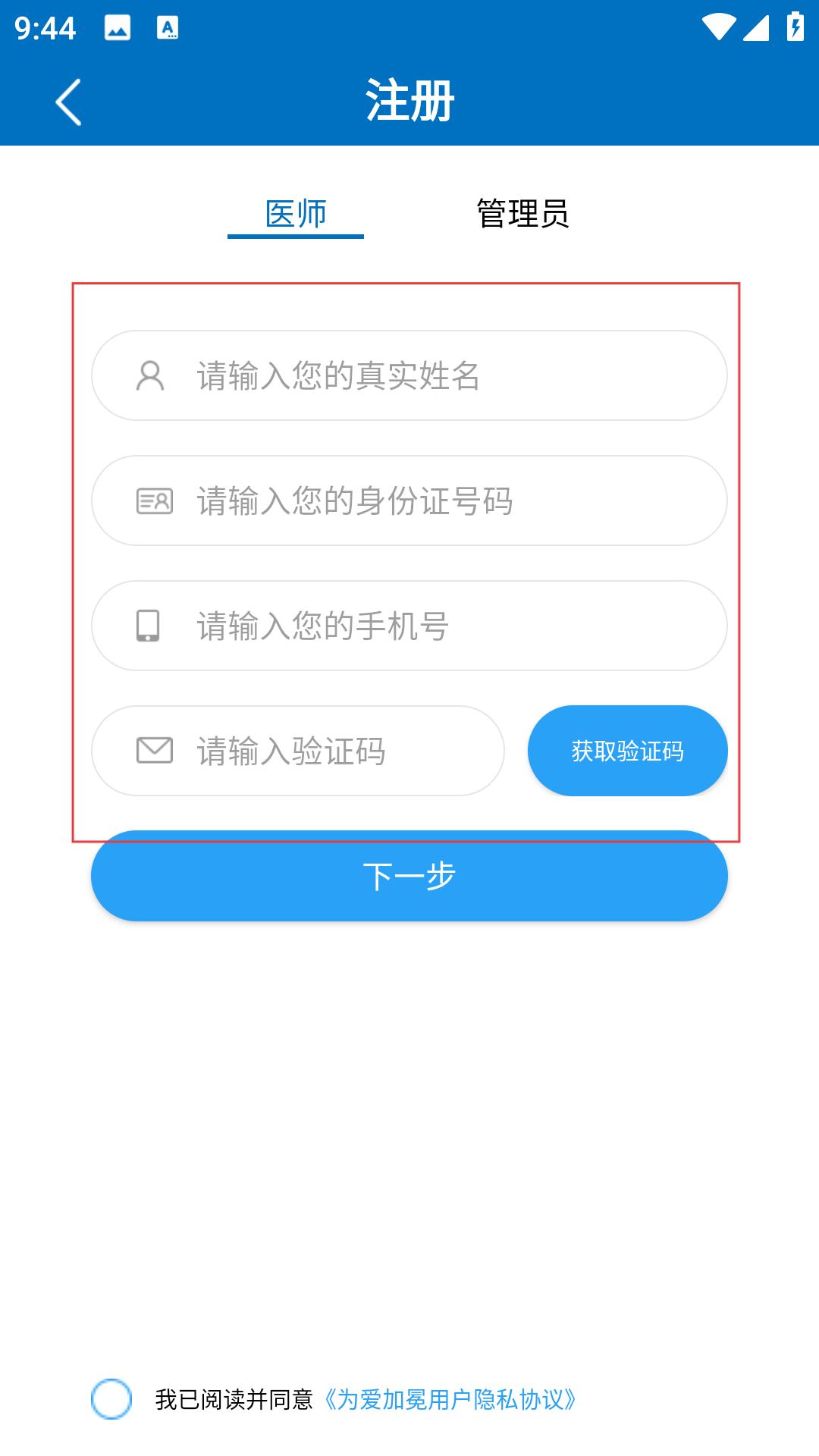This screenshot has width=819, height=1456.
Task: Tap the 身份证号码 input field
Action: pos(409,500)
